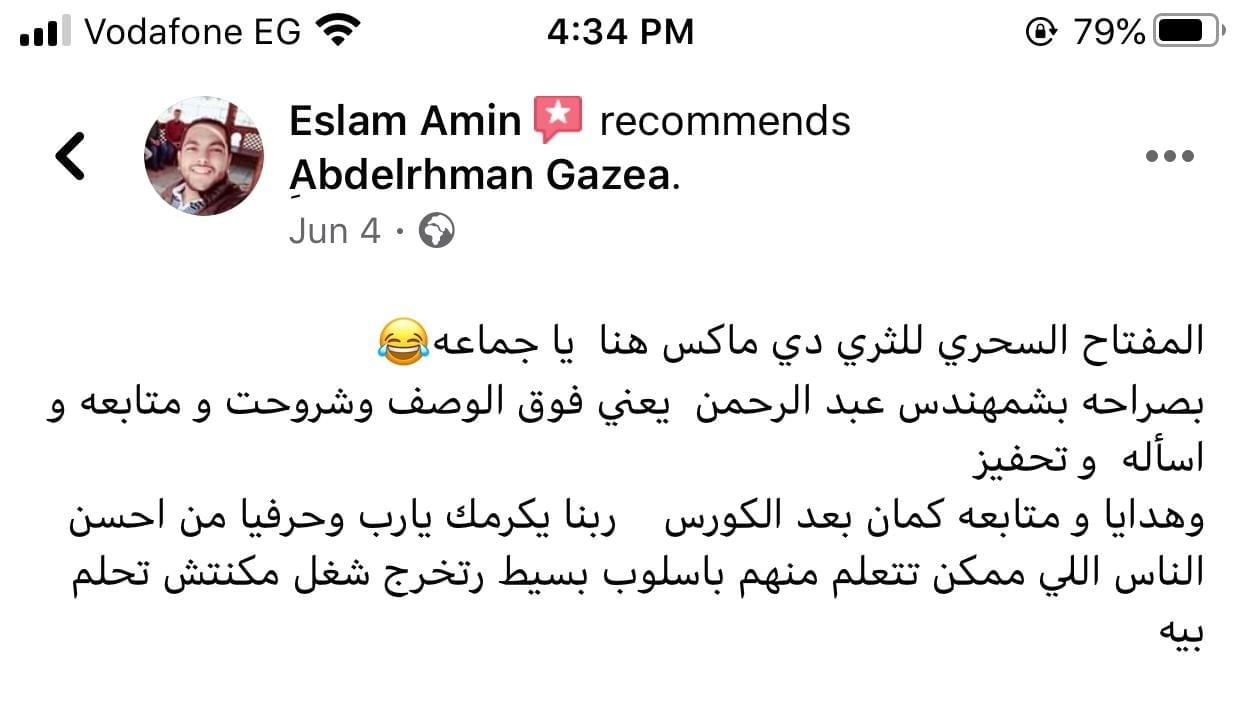Go back using the arrow

pos(70,156)
